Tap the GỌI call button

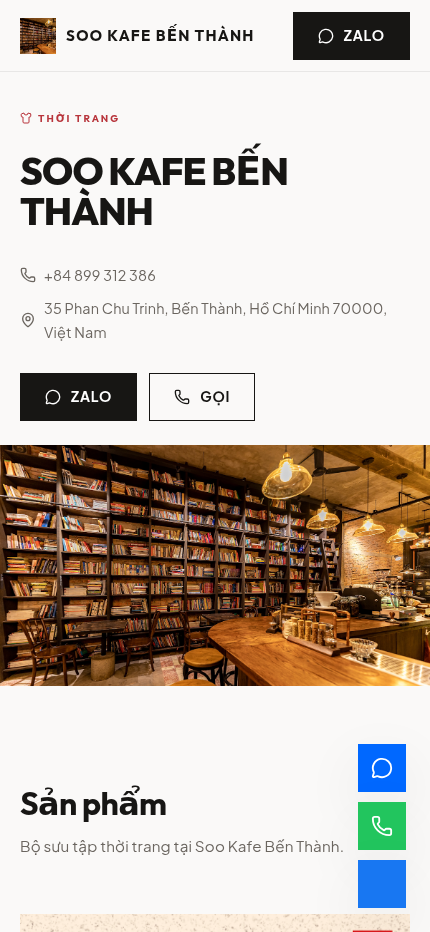pyautogui.click(x=202, y=397)
